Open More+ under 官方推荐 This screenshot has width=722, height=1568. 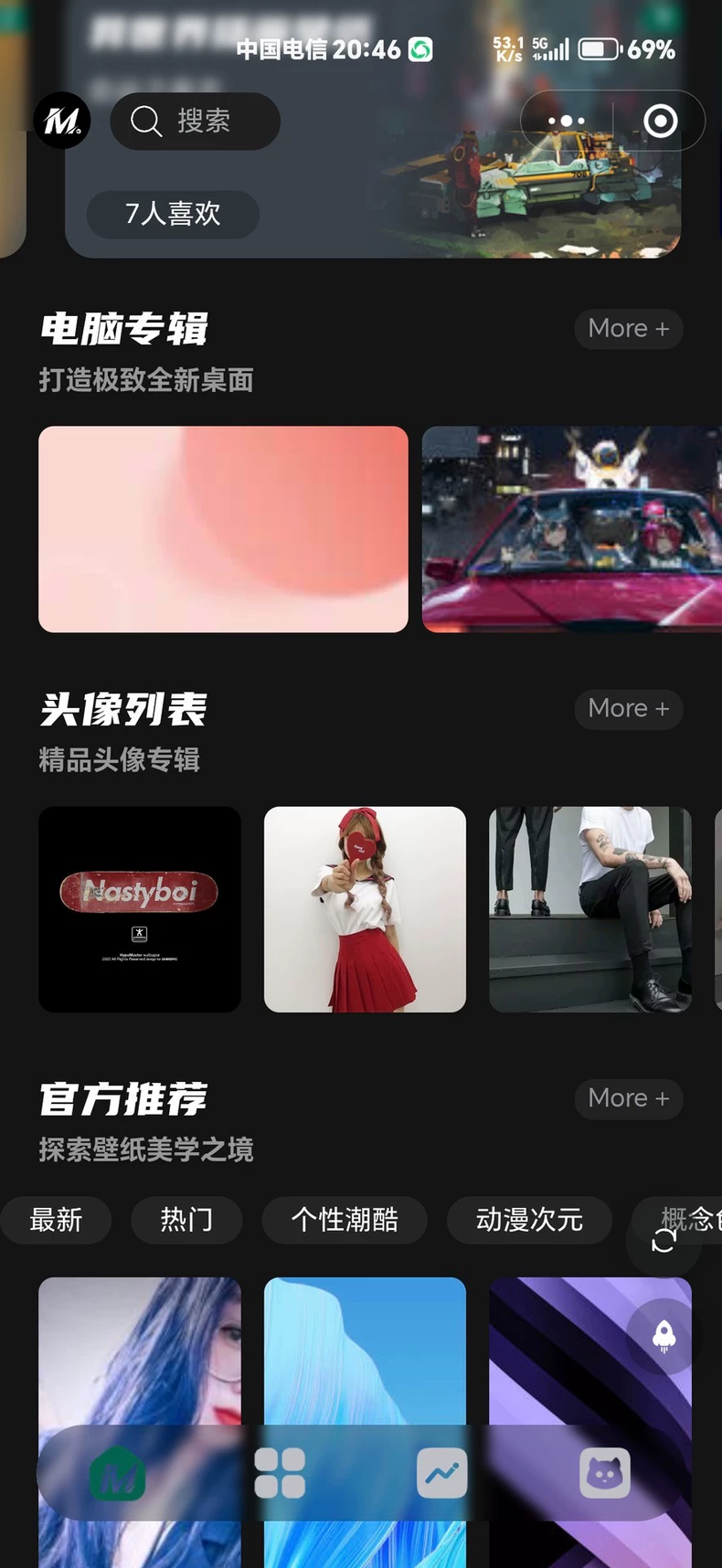pyautogui.click(x=628, y=1098)
